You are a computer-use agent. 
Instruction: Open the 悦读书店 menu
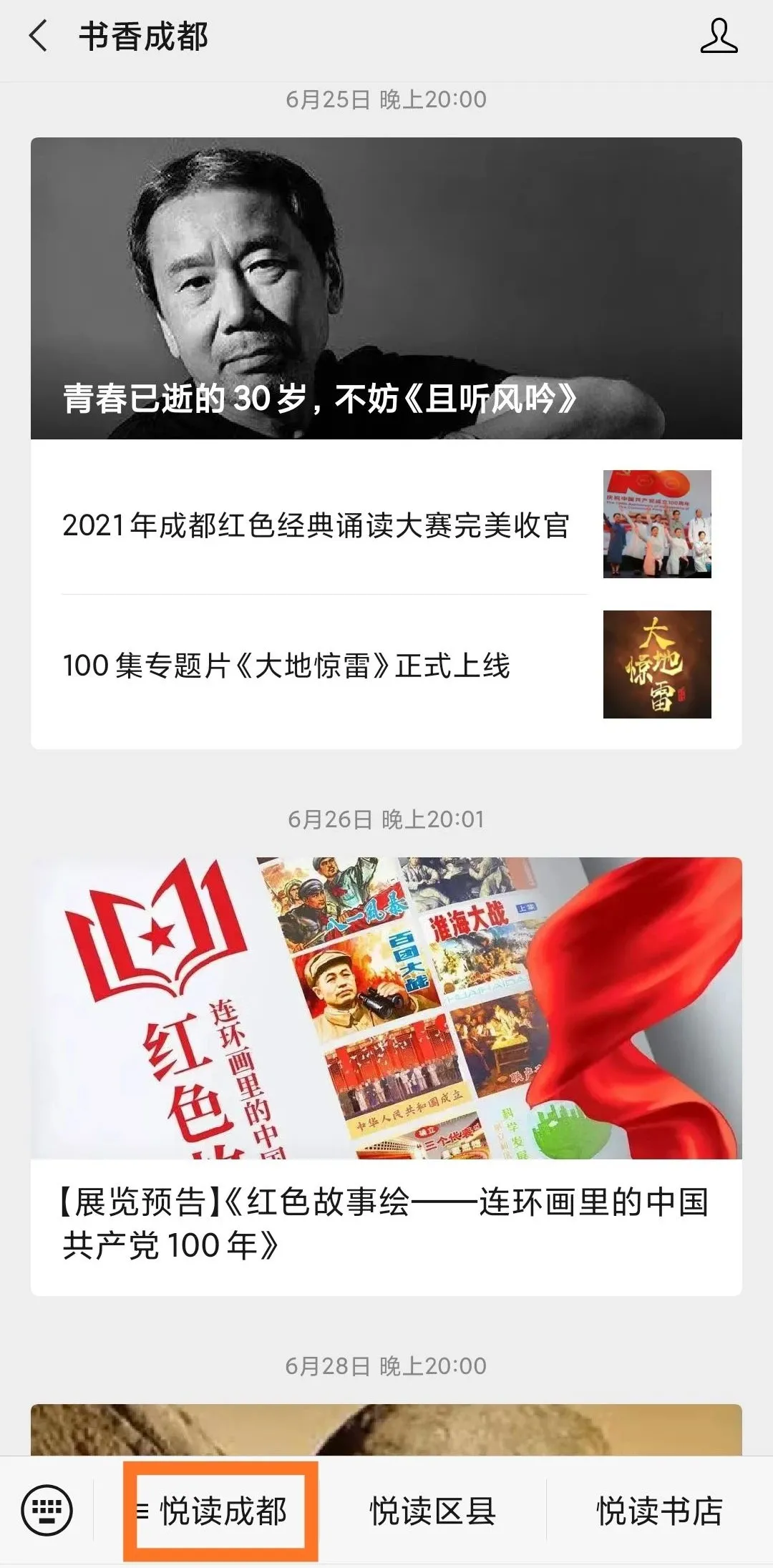659,1511
